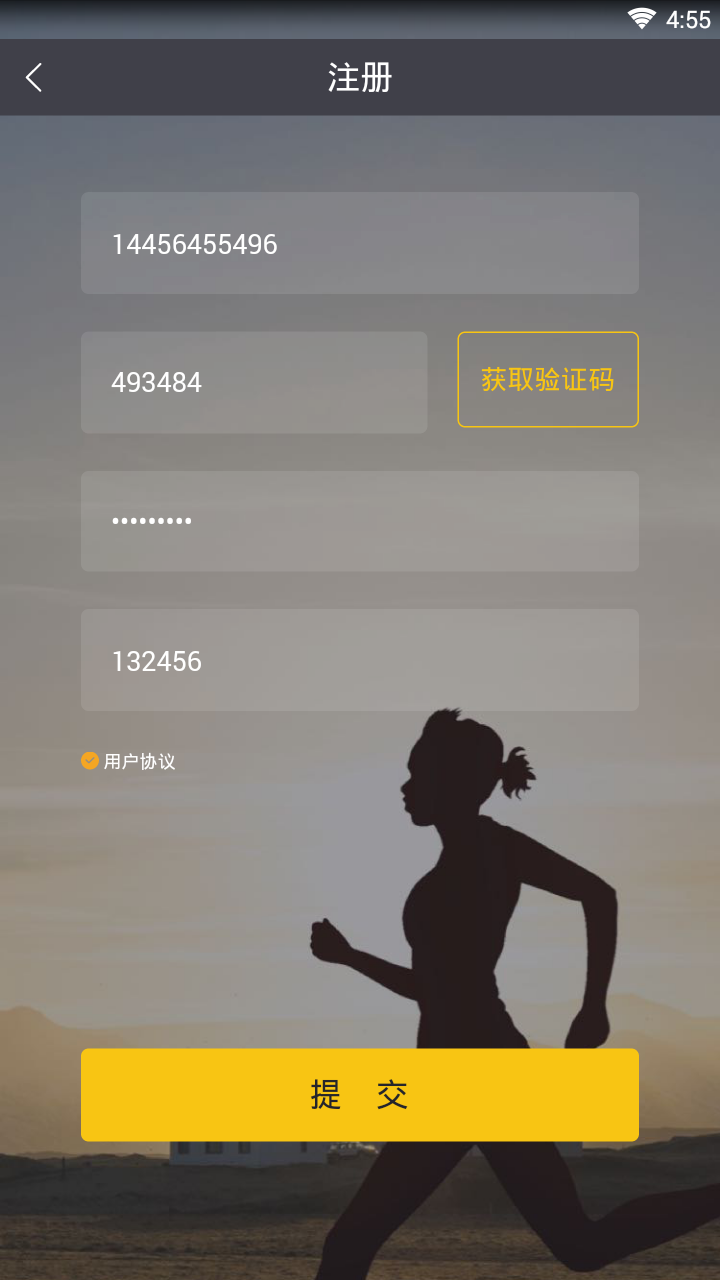Image resolution: width=720 pixels, height=1280 pixels.
Task: Request a new verification code
Action: coord(547,379)
